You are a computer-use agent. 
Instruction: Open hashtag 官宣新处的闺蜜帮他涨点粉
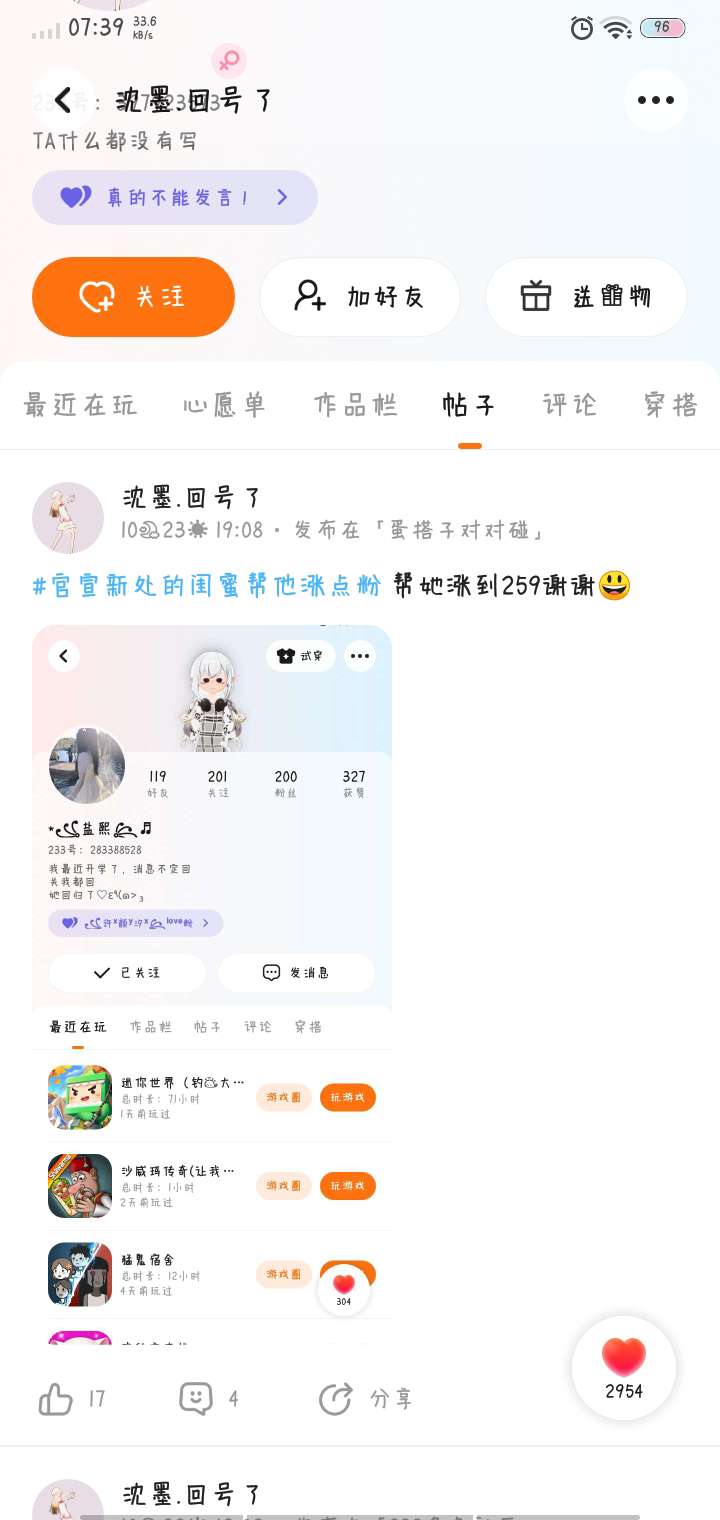pyautogui.click(x=207, y=586)
